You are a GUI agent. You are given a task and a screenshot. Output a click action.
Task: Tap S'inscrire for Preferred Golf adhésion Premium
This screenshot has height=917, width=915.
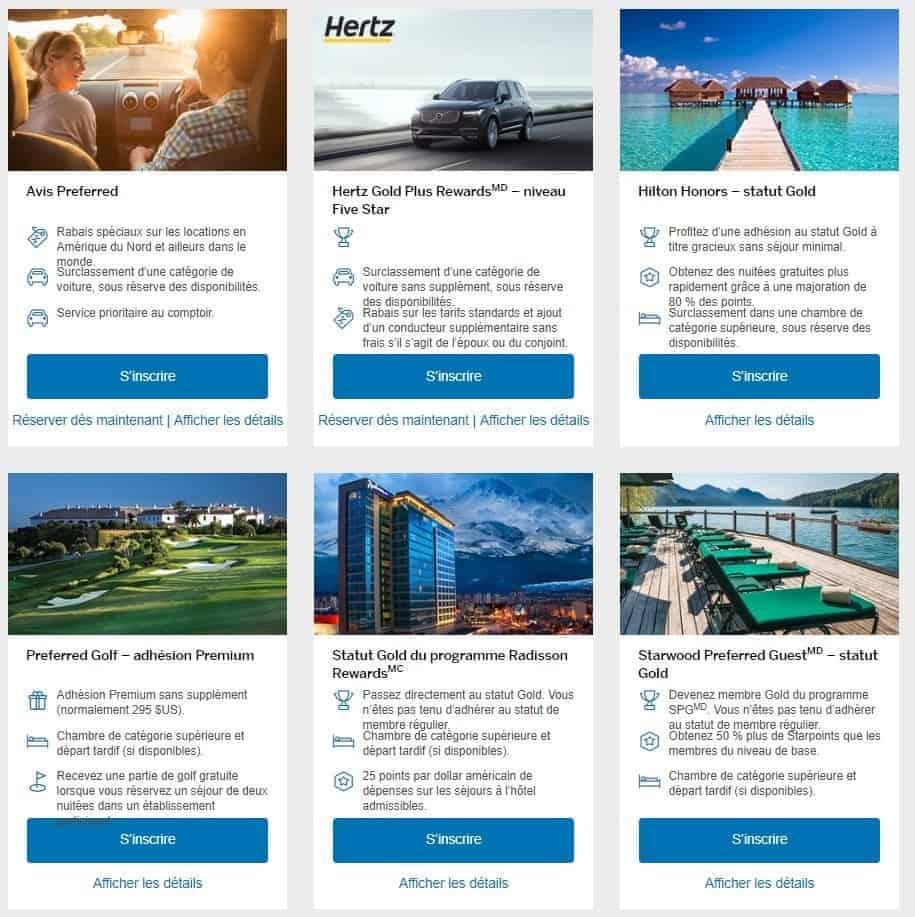point(147,840)
